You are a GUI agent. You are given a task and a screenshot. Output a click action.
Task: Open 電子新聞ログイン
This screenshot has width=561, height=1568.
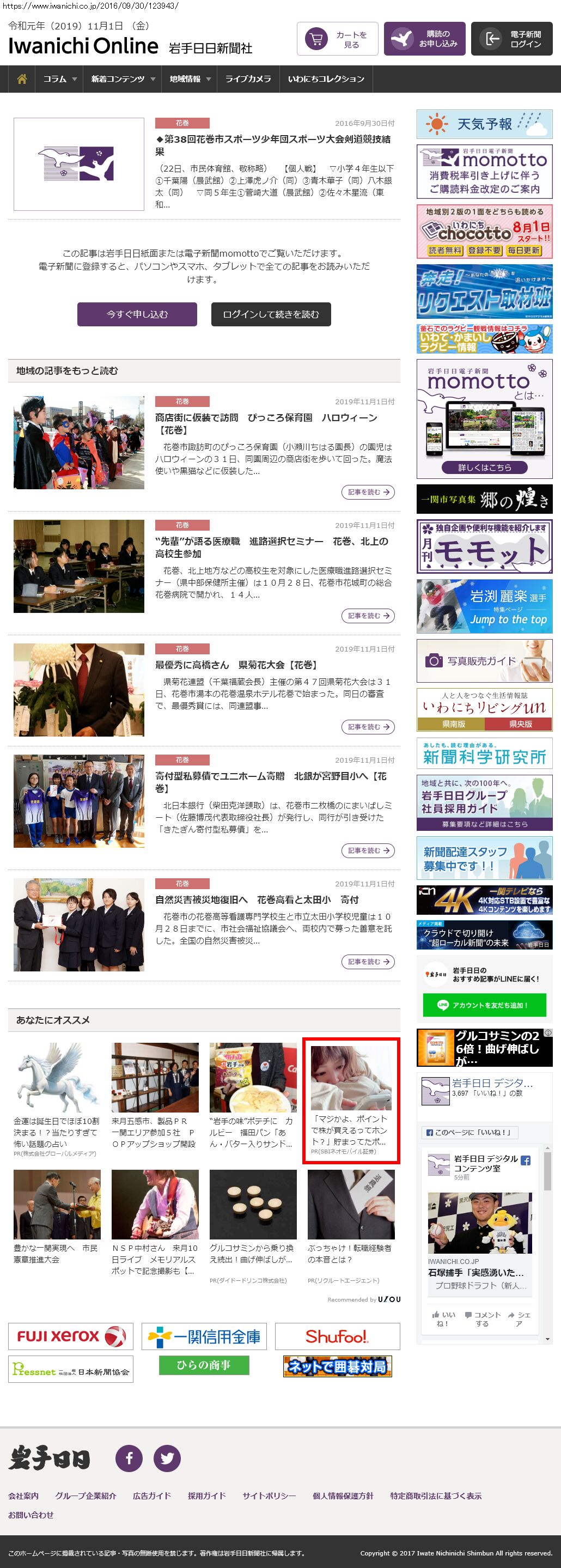point(512,39)
